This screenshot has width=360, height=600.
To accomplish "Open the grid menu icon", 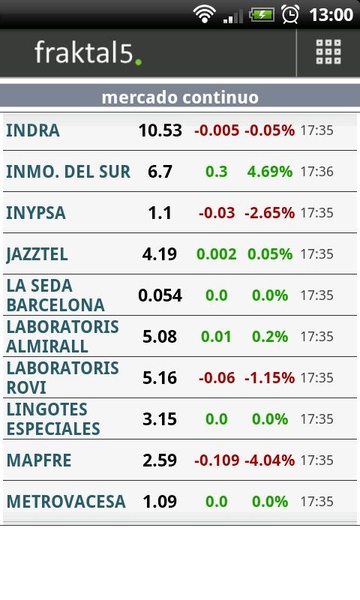I will tap(328, 52).
